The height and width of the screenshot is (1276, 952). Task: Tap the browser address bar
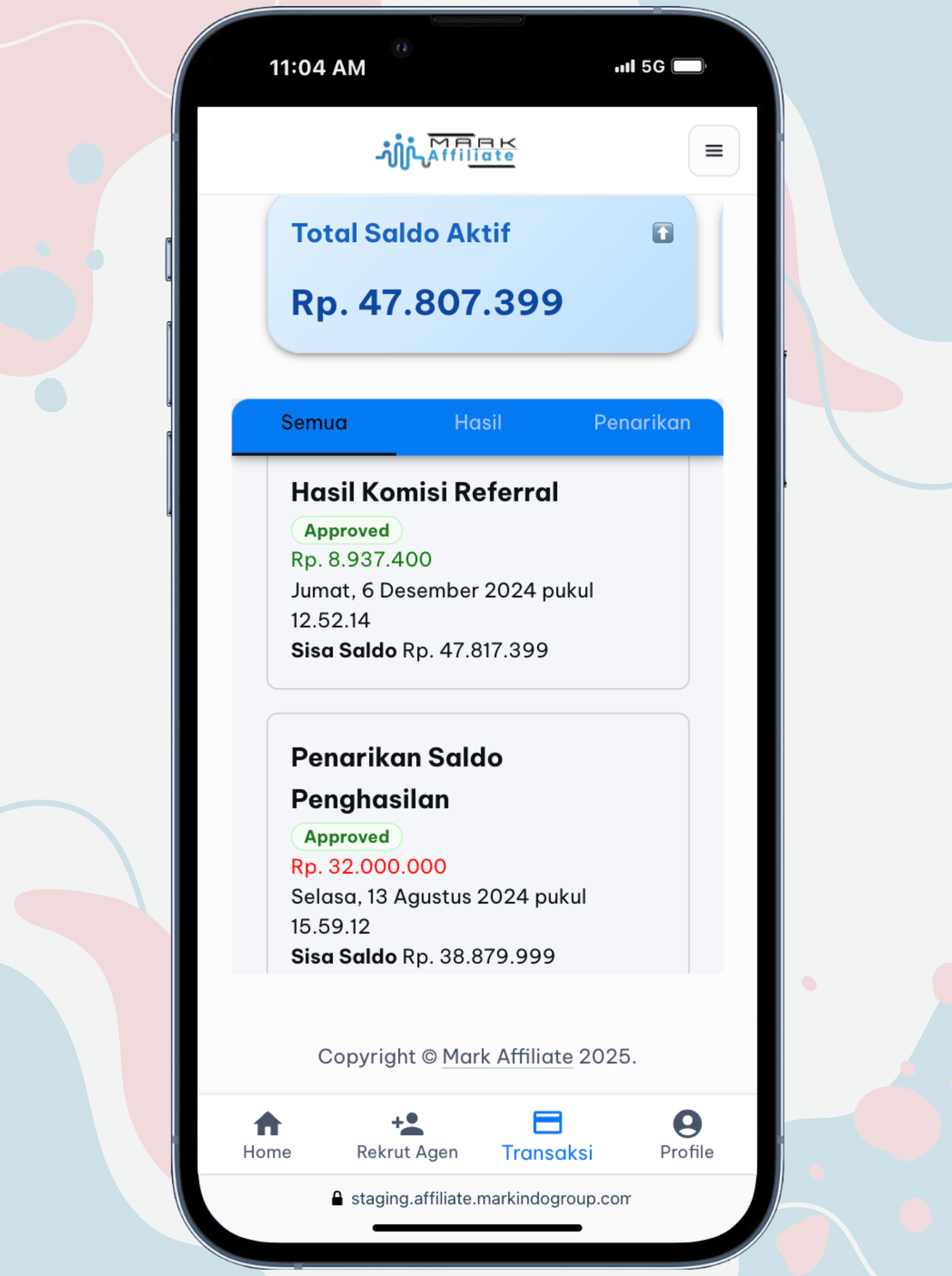point(481,1198)
